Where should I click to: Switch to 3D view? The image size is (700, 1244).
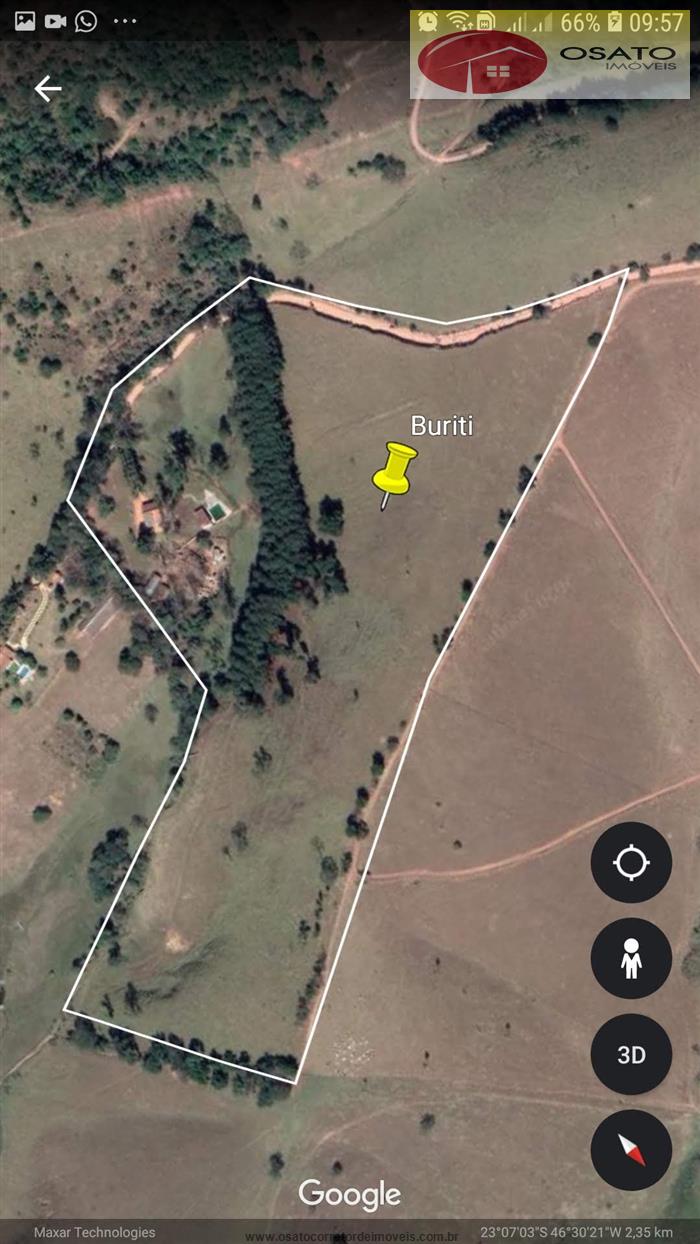[x=631, y=1054]
